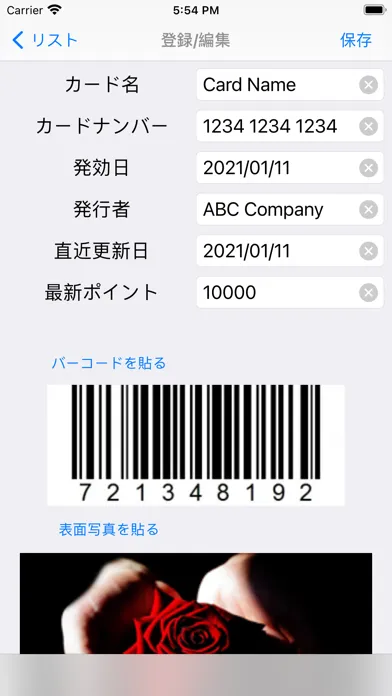392x696 pixels.
Task: Go back to リスト
Action: pyautogui.click(x=44, y=40)
